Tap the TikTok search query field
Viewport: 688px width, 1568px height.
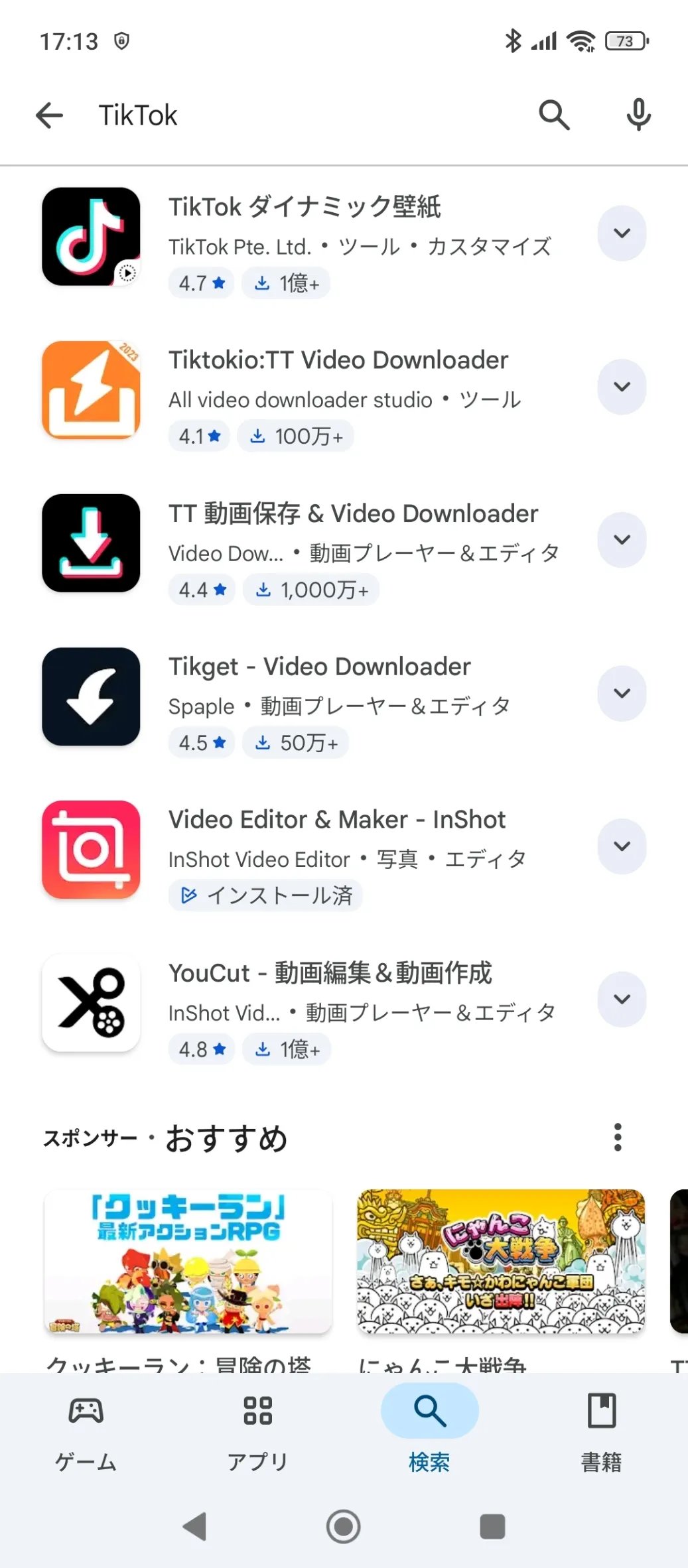[299, 115]
